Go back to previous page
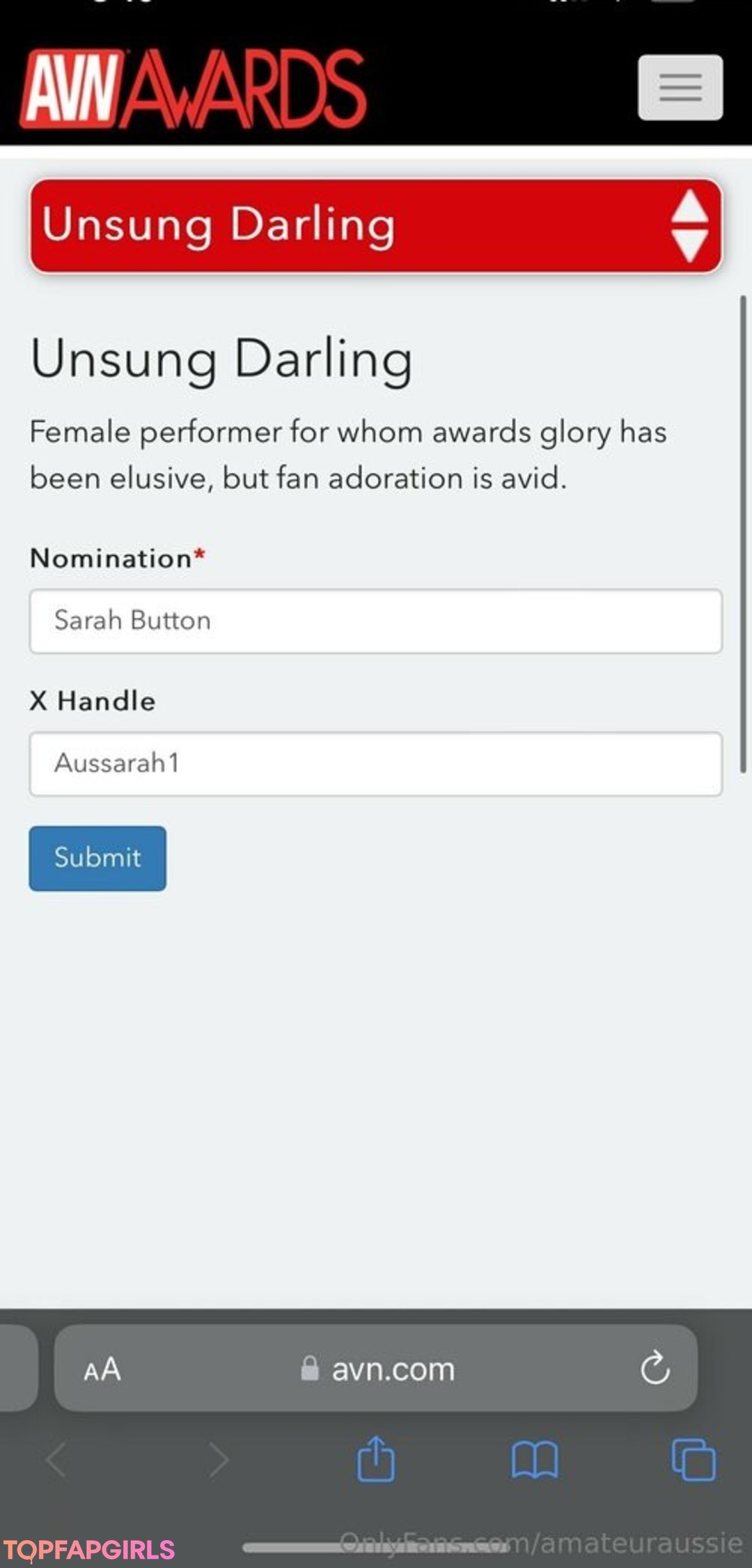The height and width of the screenshot is (1568, 752). click(x=56, y=1459)
